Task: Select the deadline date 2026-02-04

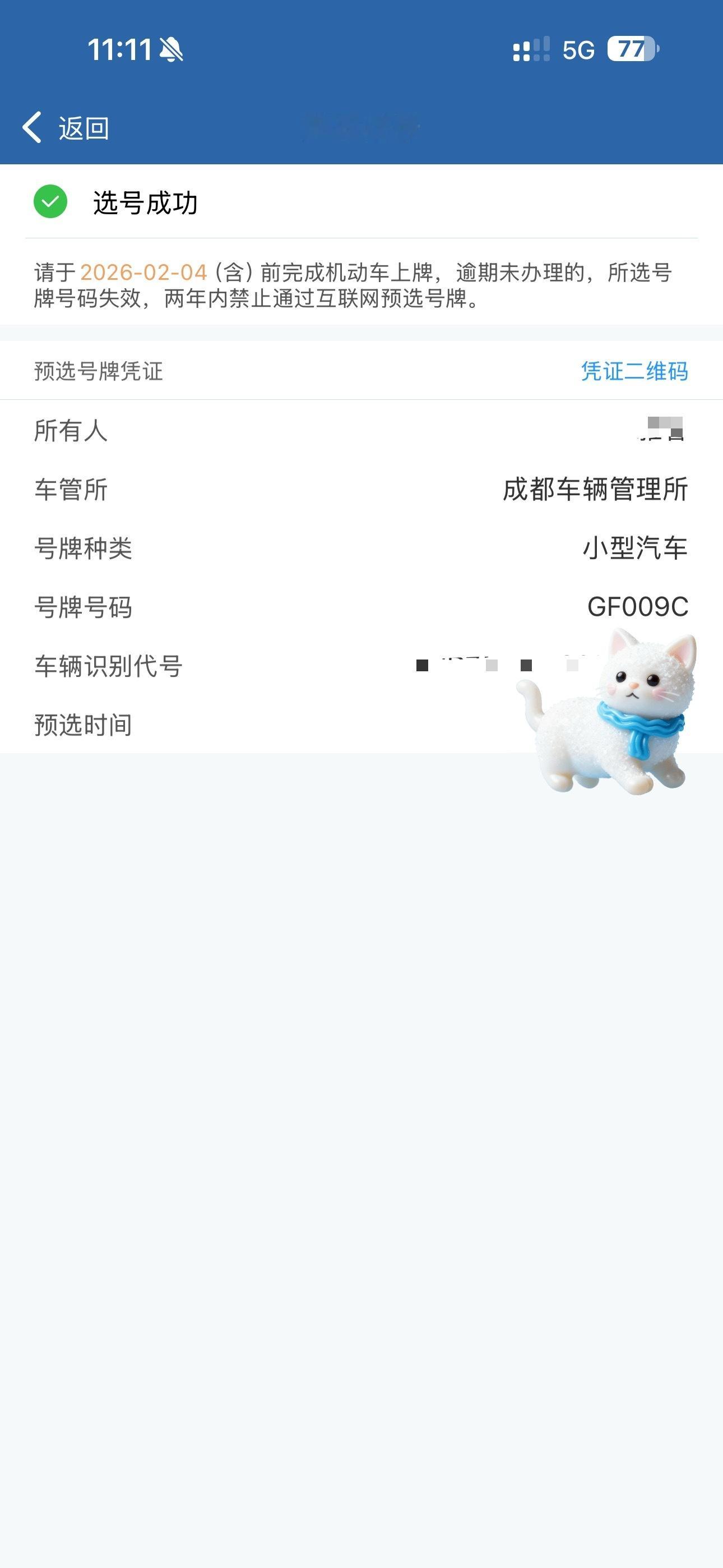Action: tap(145, 273)
